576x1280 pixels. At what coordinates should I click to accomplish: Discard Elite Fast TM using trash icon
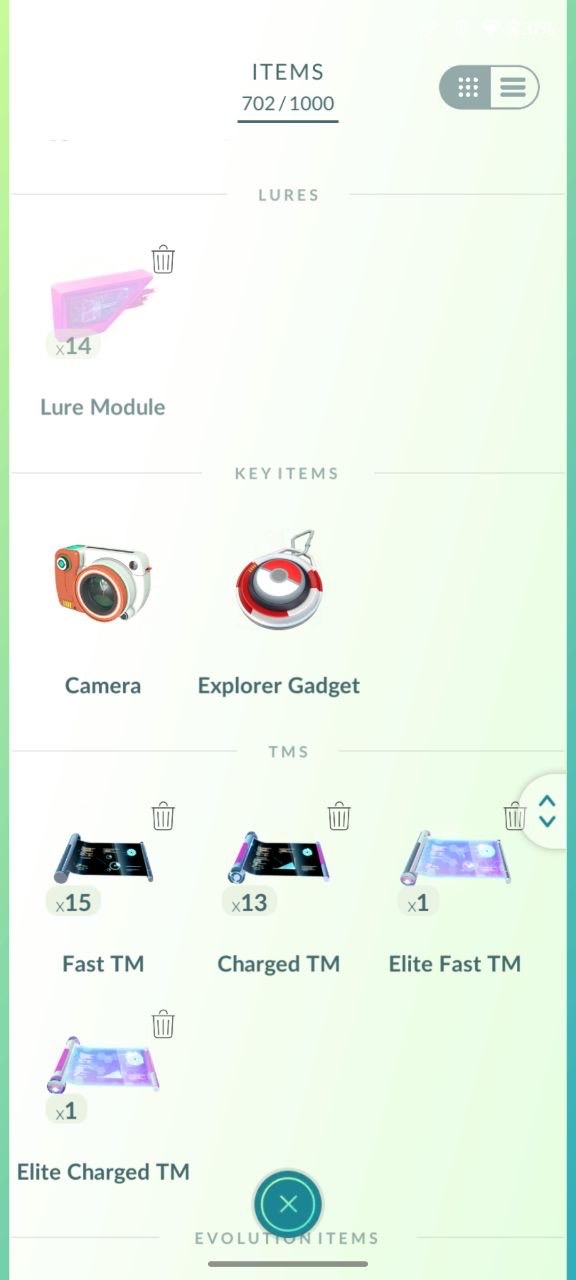pos(514,816)
